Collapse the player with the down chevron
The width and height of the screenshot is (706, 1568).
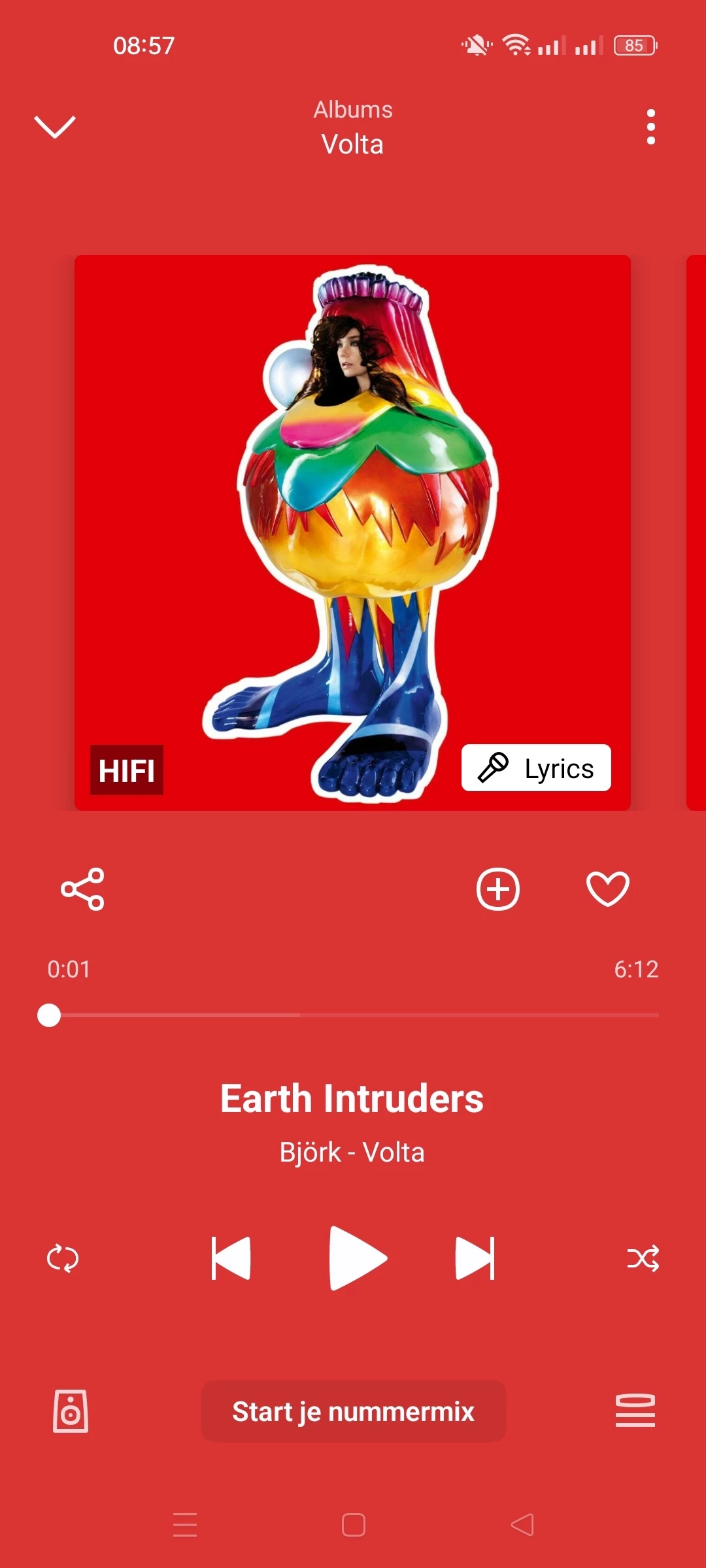point(55,127)
